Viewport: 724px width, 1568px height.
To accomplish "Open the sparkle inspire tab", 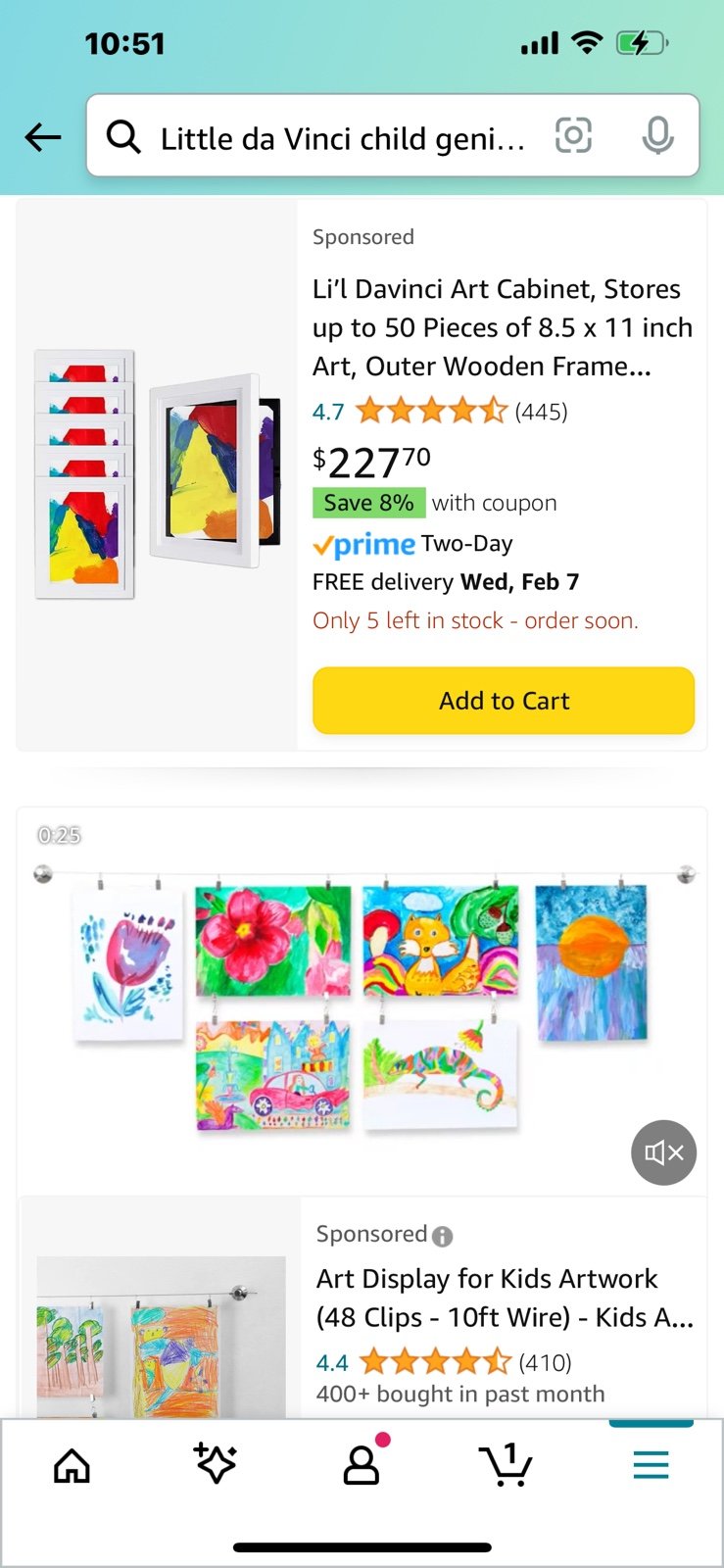I will point(216,1464).
